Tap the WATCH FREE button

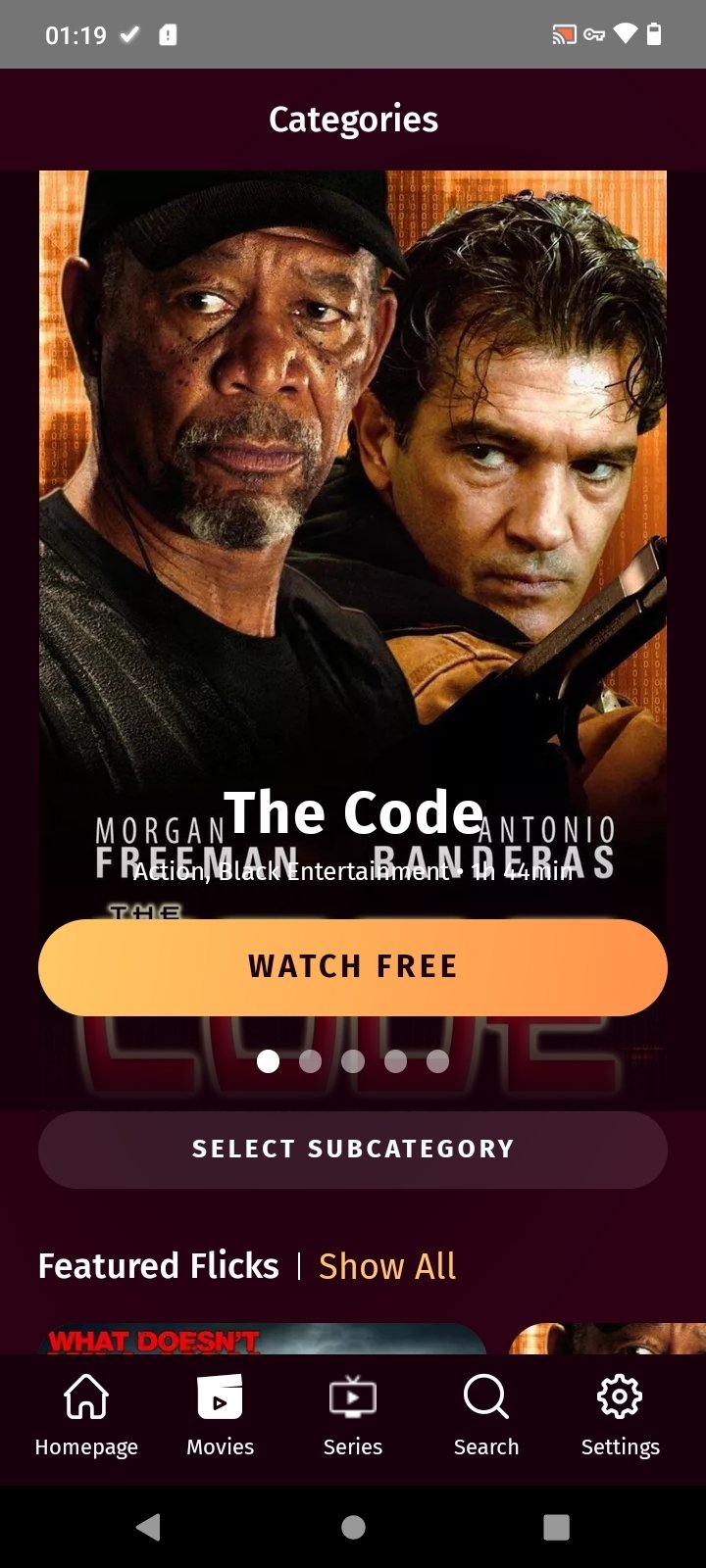click(353, 967)
